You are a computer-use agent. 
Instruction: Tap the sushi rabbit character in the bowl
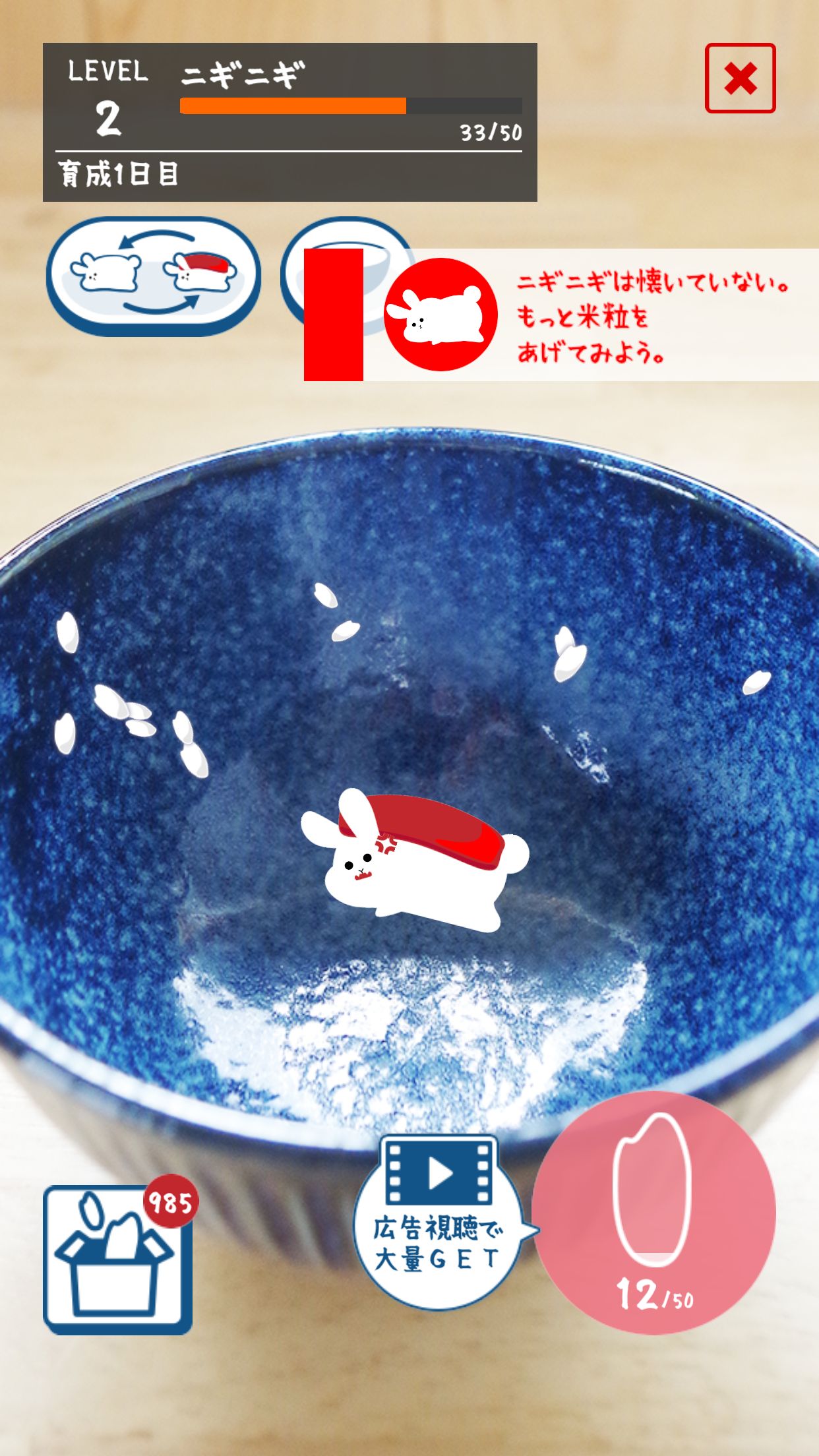(x=415, y=857)
